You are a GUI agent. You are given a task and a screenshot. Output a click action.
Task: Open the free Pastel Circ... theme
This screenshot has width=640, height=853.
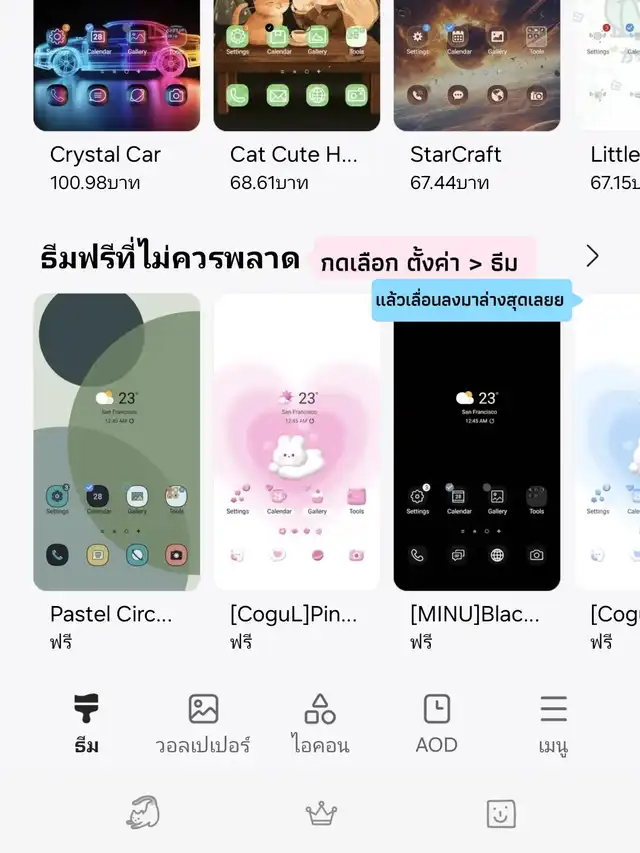(116, 442)
